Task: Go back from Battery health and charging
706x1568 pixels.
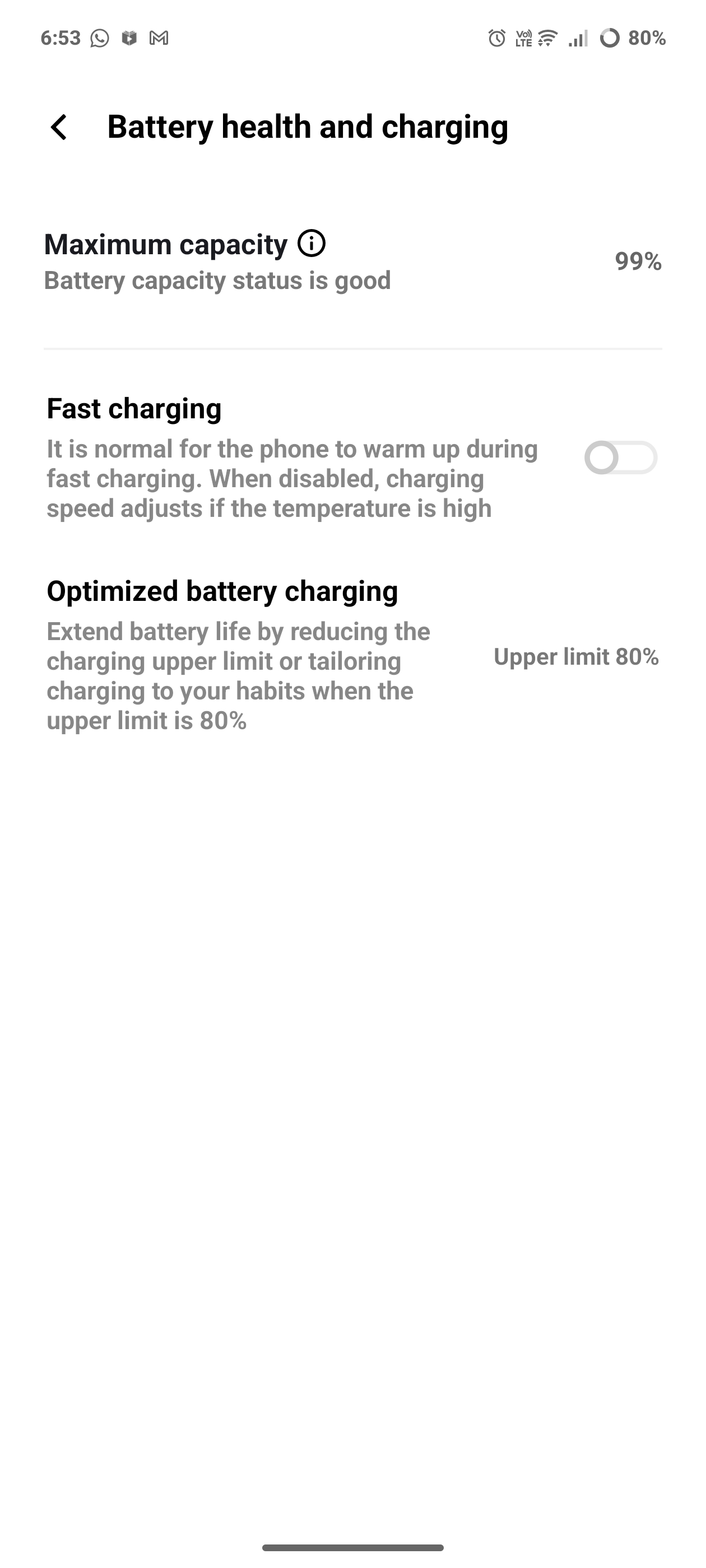Action: tap(59, 127)
